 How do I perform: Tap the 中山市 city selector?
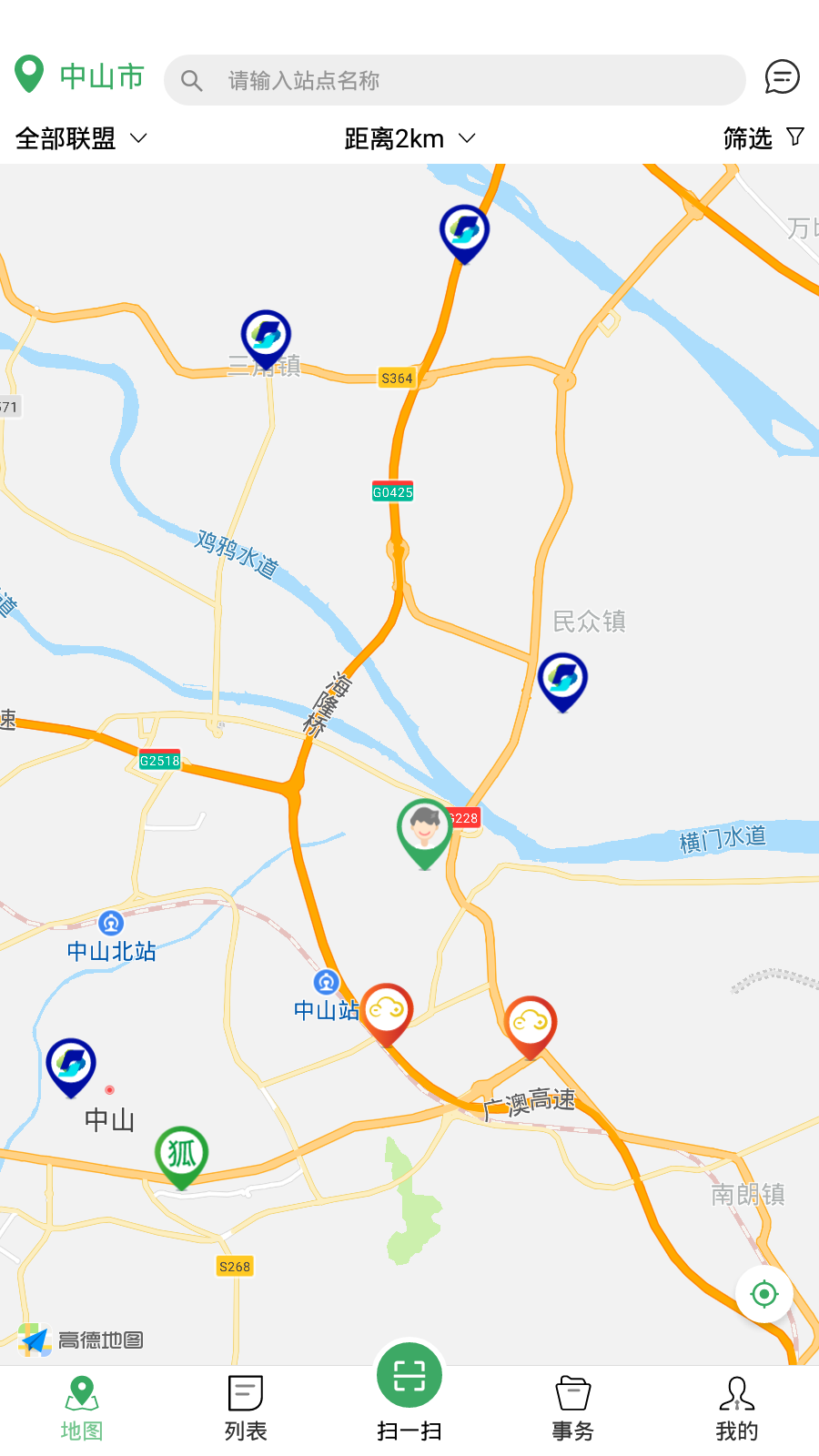coord(80,76)
